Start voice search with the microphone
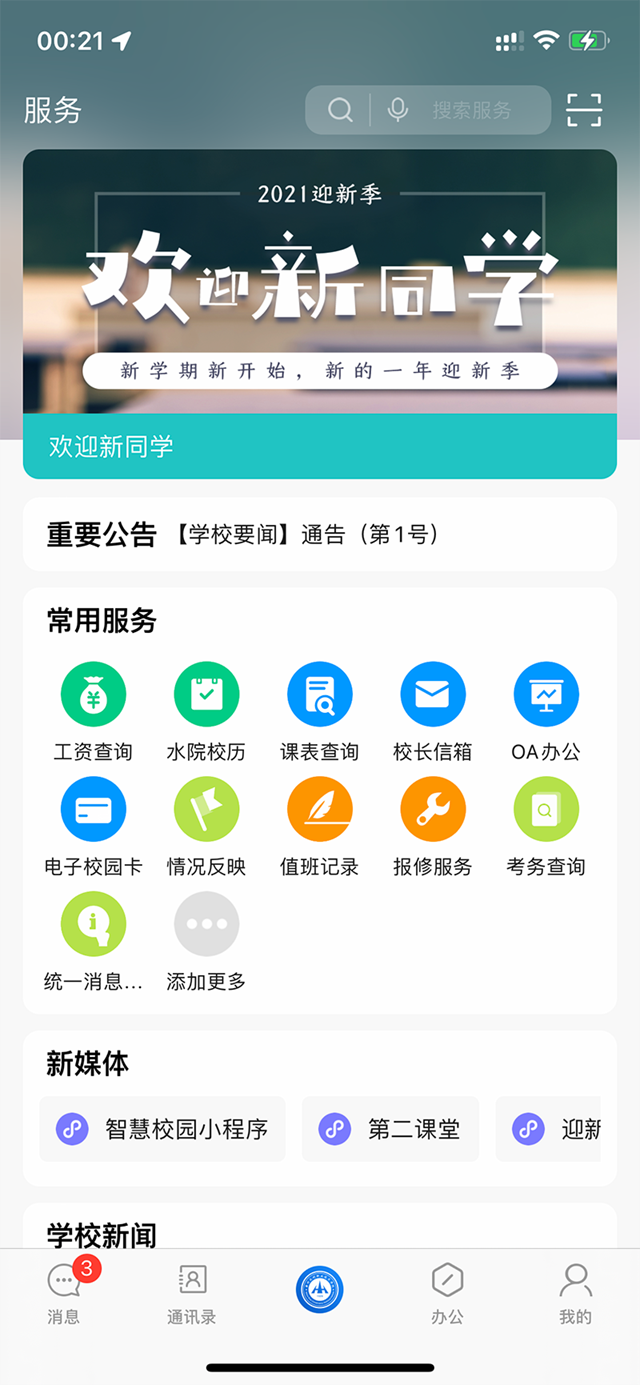The width and height of the screenshot is (640, 1385). (x=398, y=110)
